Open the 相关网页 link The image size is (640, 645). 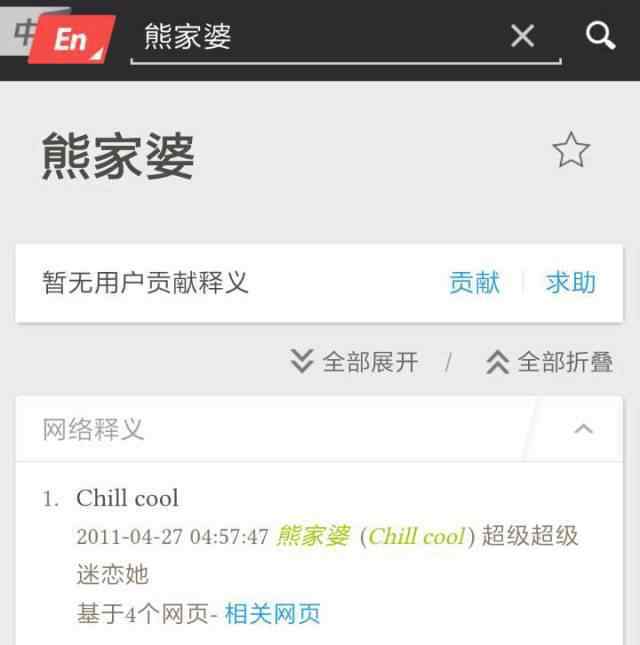(x=272, y=613)
